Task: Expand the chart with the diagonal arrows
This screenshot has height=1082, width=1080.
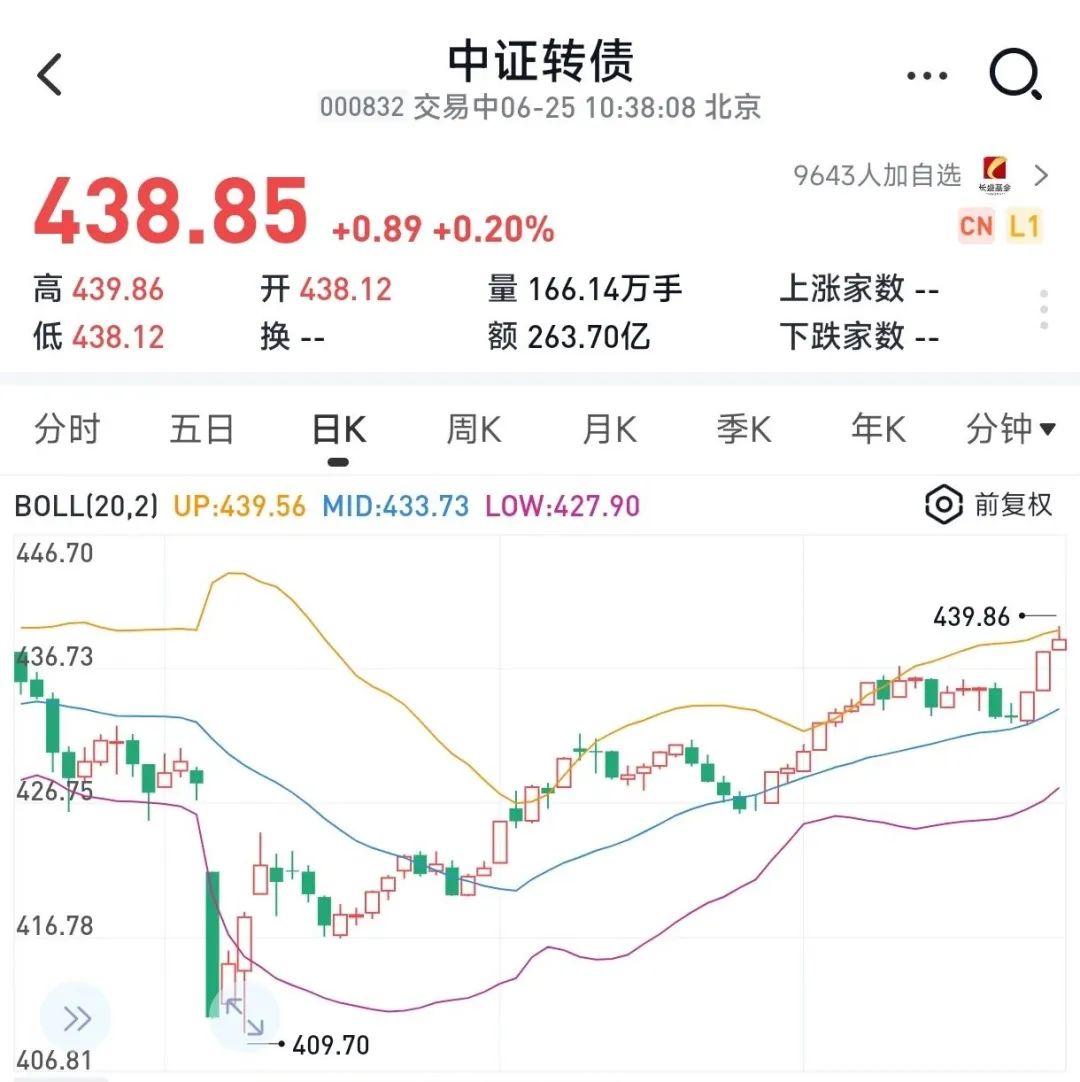Action: [243, 1016]
